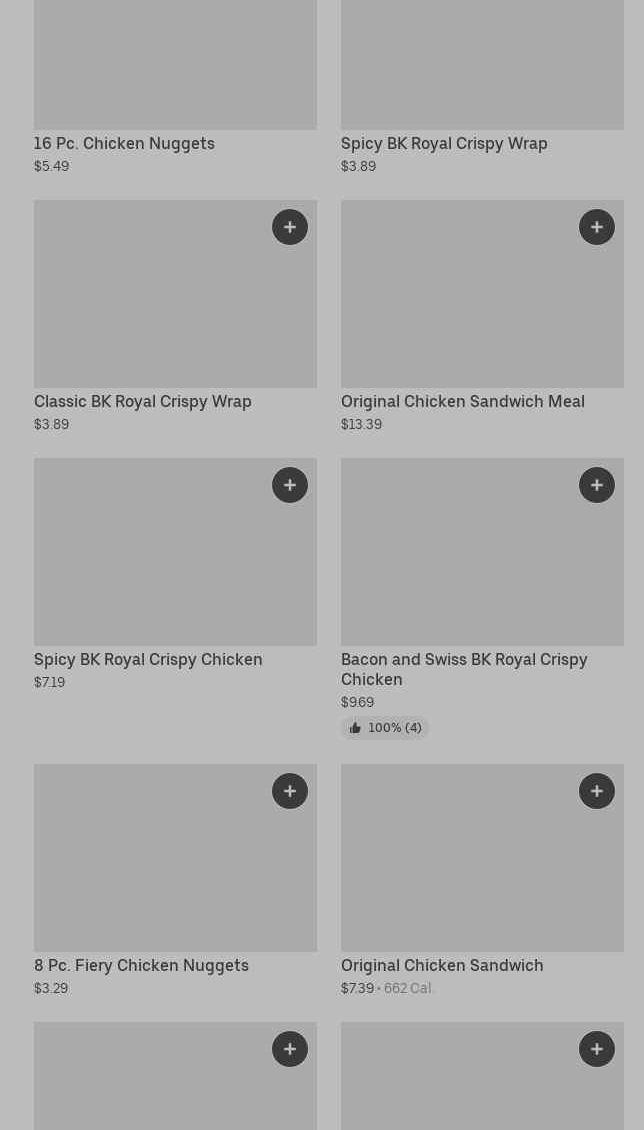Add Classic BK Royal Crispy Wrap to cart
This screenshot has width=644, height=1130.
[x=290, y=227]
